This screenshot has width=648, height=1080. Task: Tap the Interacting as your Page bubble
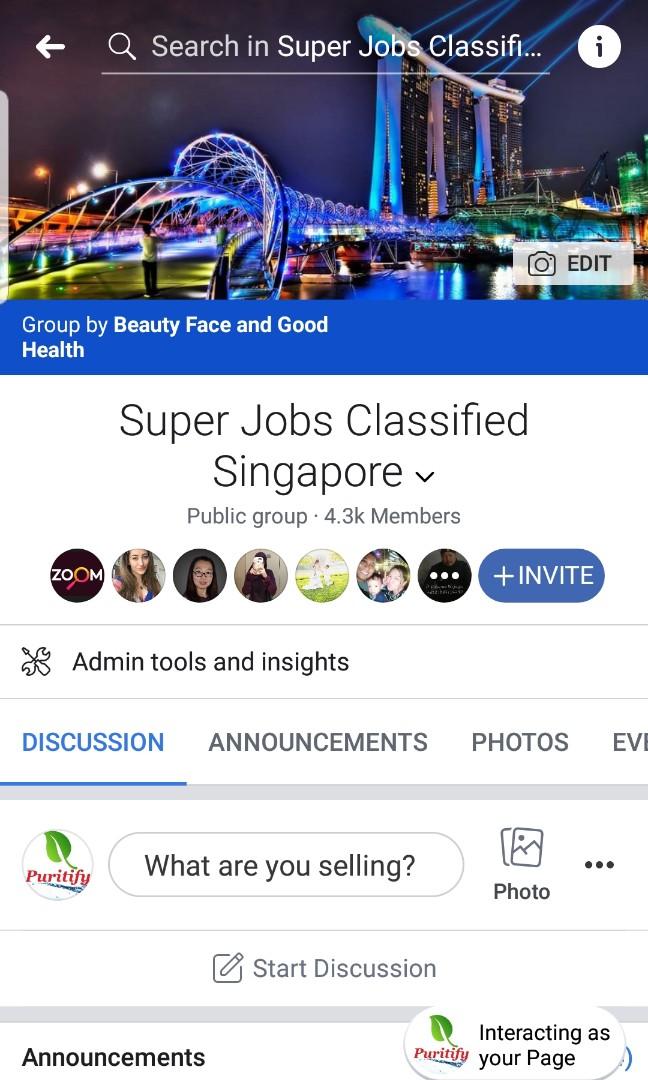tap(515, 1045)
